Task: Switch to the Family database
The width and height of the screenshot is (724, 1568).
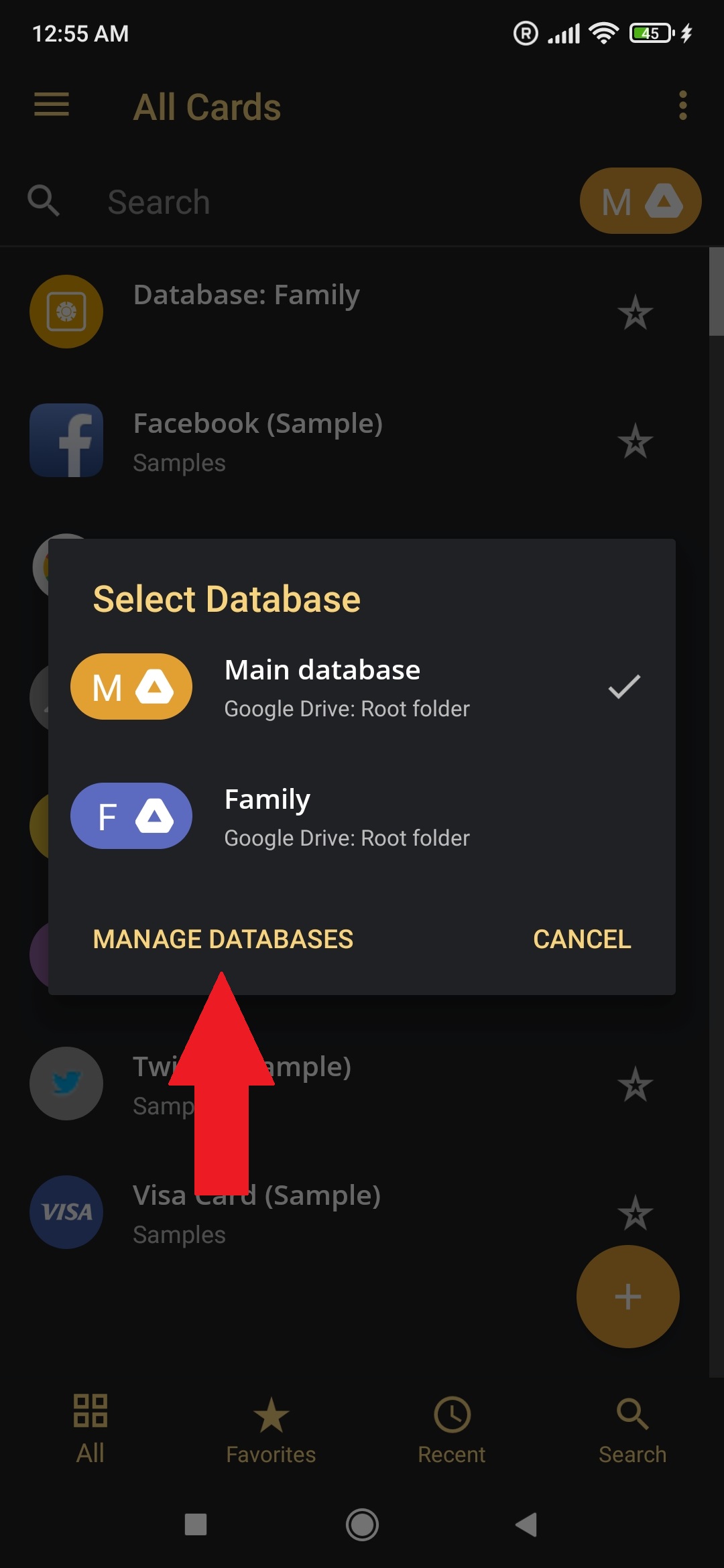Action: click(362, 816)
